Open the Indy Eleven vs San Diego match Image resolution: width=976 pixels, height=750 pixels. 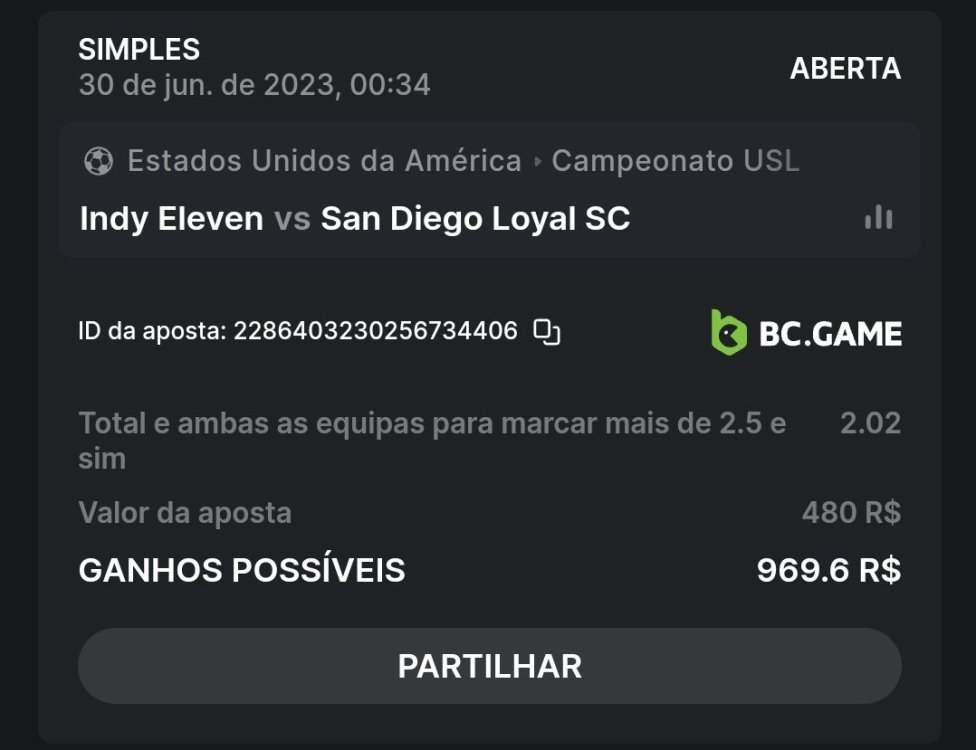(355, 219)
